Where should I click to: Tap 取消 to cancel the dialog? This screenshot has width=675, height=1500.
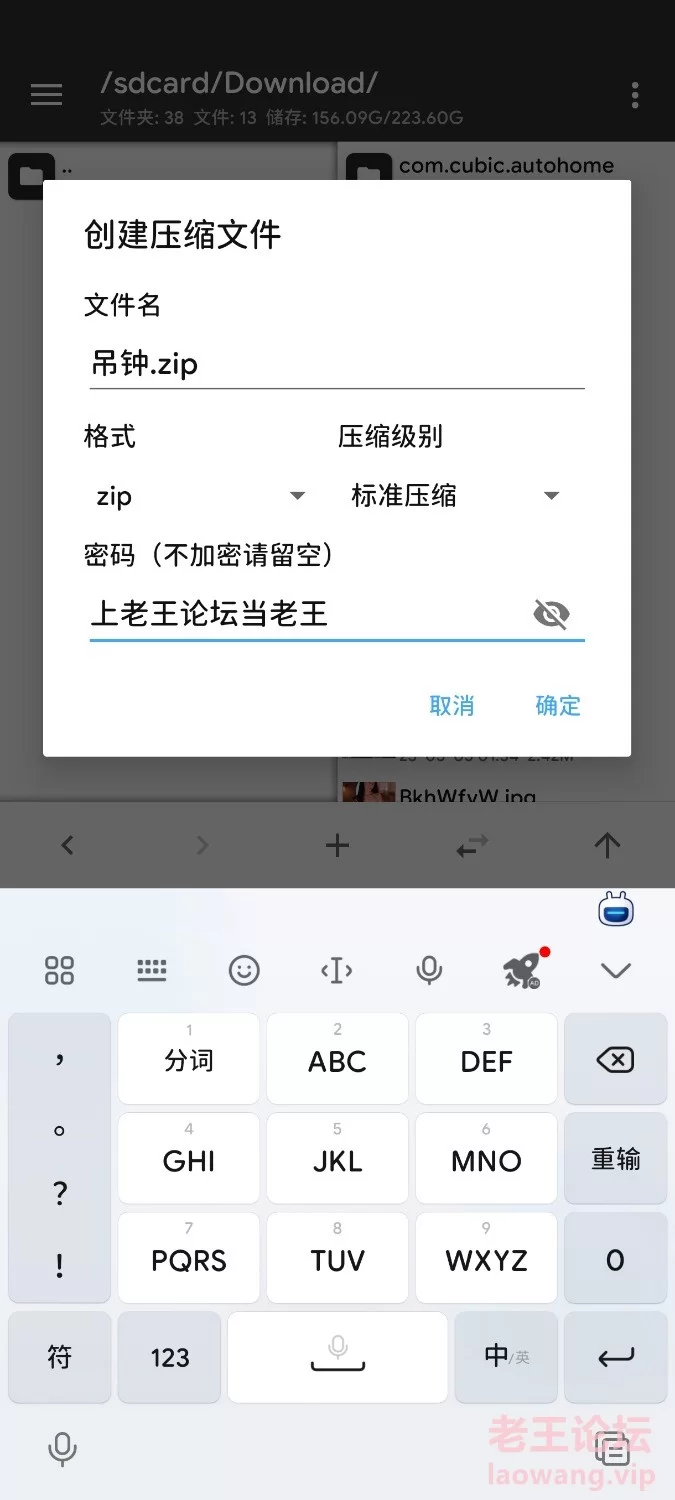click(451, 706)
